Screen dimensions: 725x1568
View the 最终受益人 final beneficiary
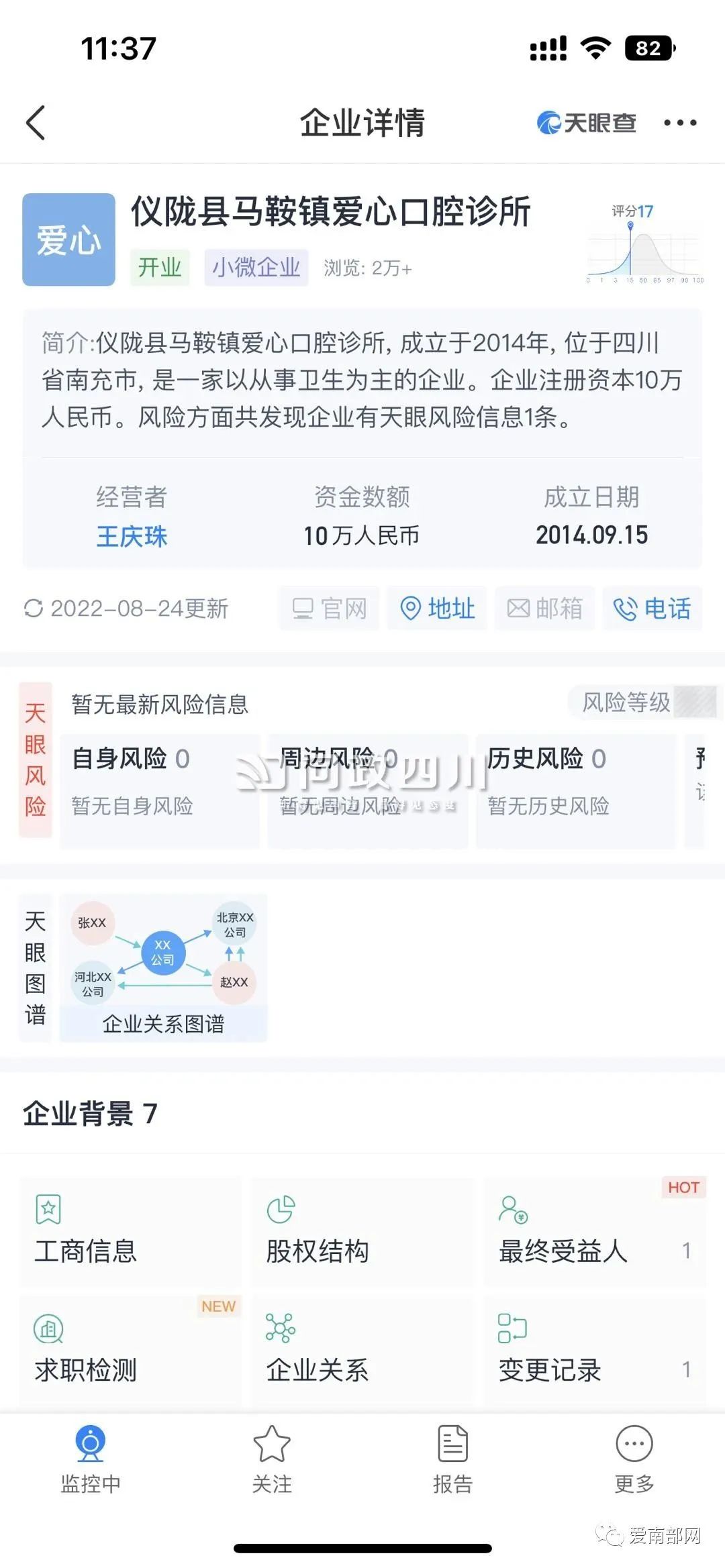(595, 1231)
